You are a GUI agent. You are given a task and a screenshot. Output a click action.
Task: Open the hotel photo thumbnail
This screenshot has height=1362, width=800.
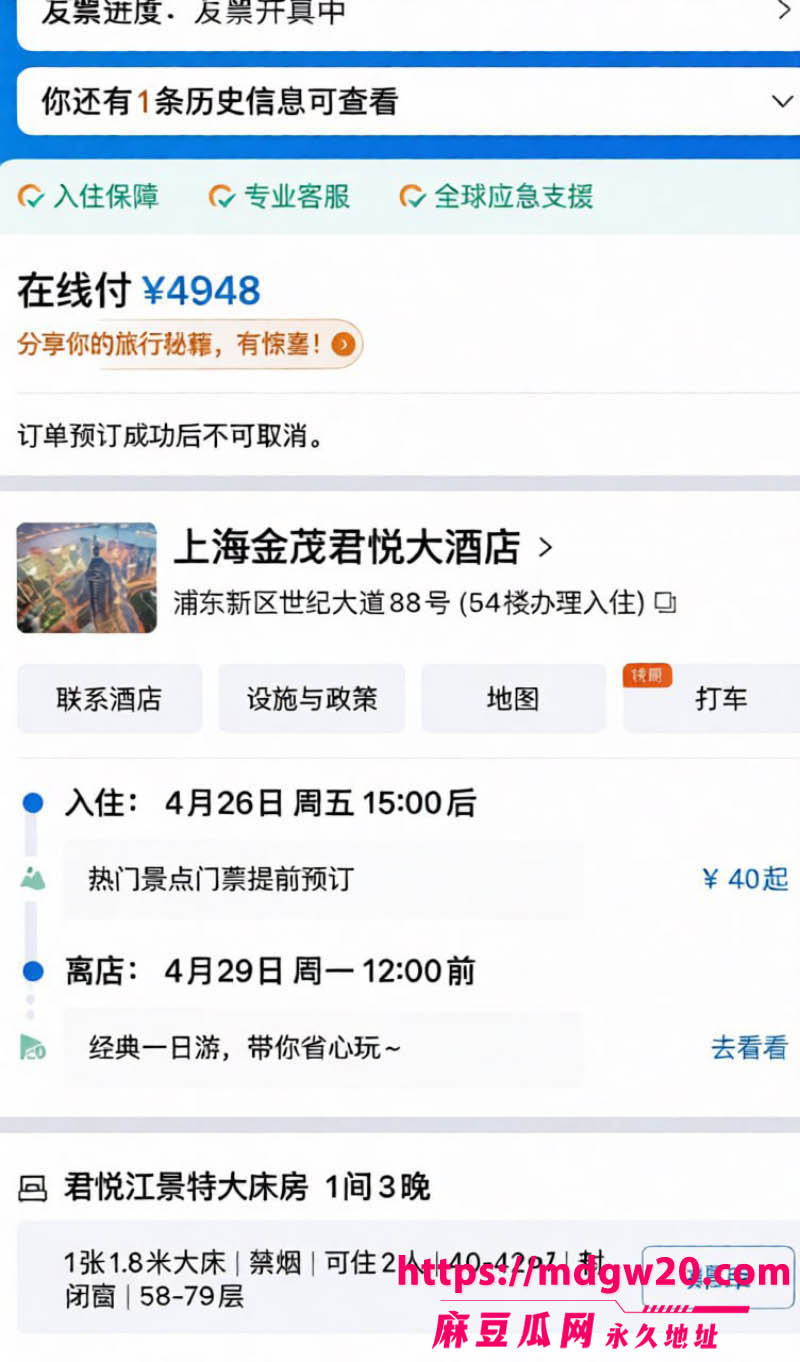point(87,577)
